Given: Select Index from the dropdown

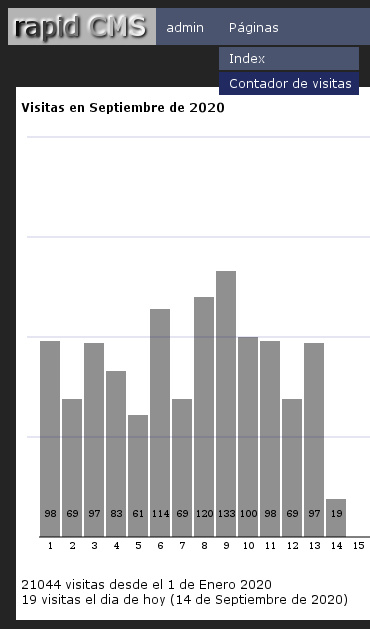Looking at the screenshot, I should pos(289,59).
